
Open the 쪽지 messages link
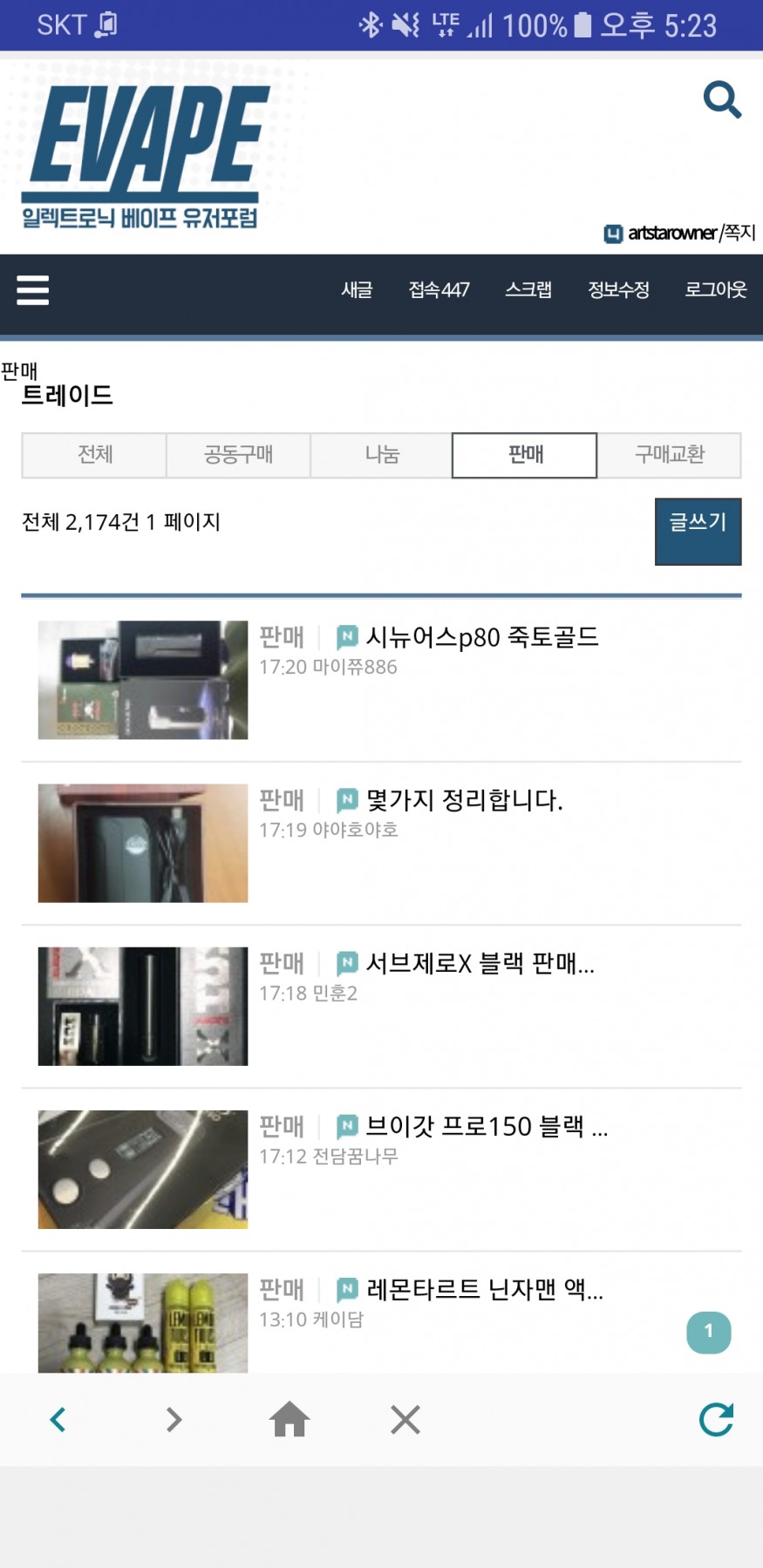pyautogui.click(x=739, y=233)
